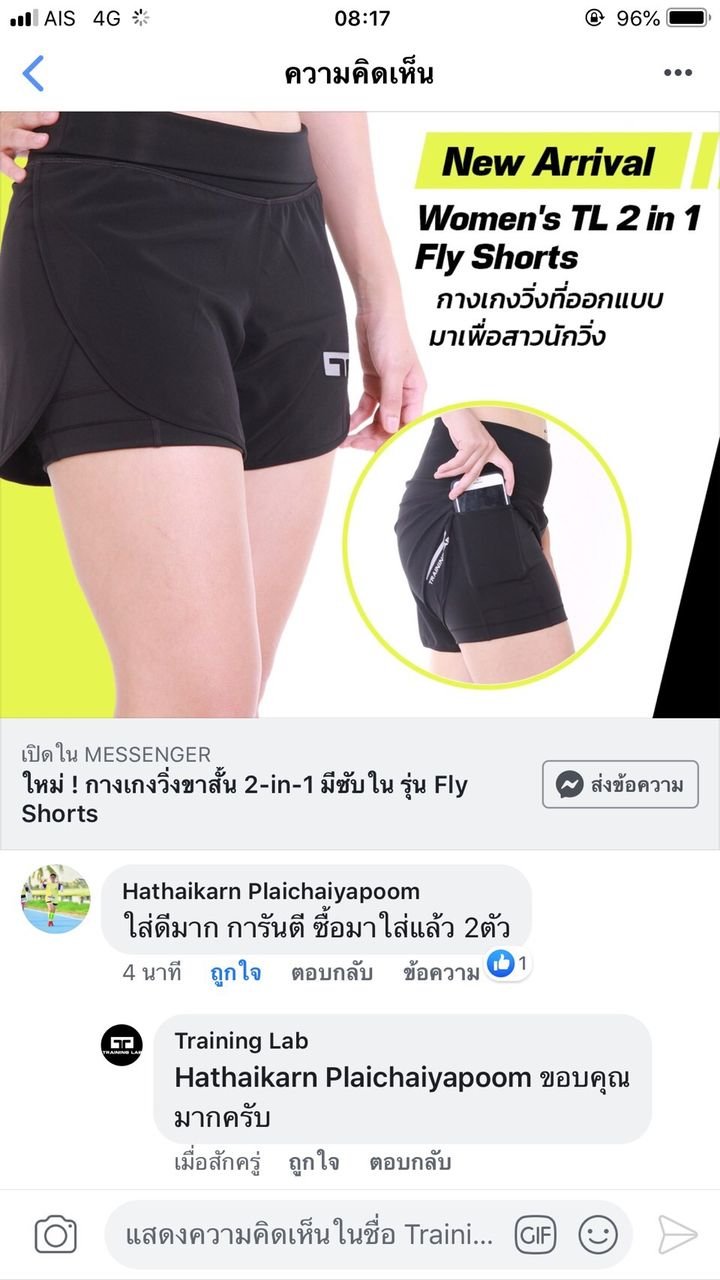The image size is (720, 1280).
Task: Like Training Lab's reply comment
Action: pyautogui.click(x=313, y=1162)
